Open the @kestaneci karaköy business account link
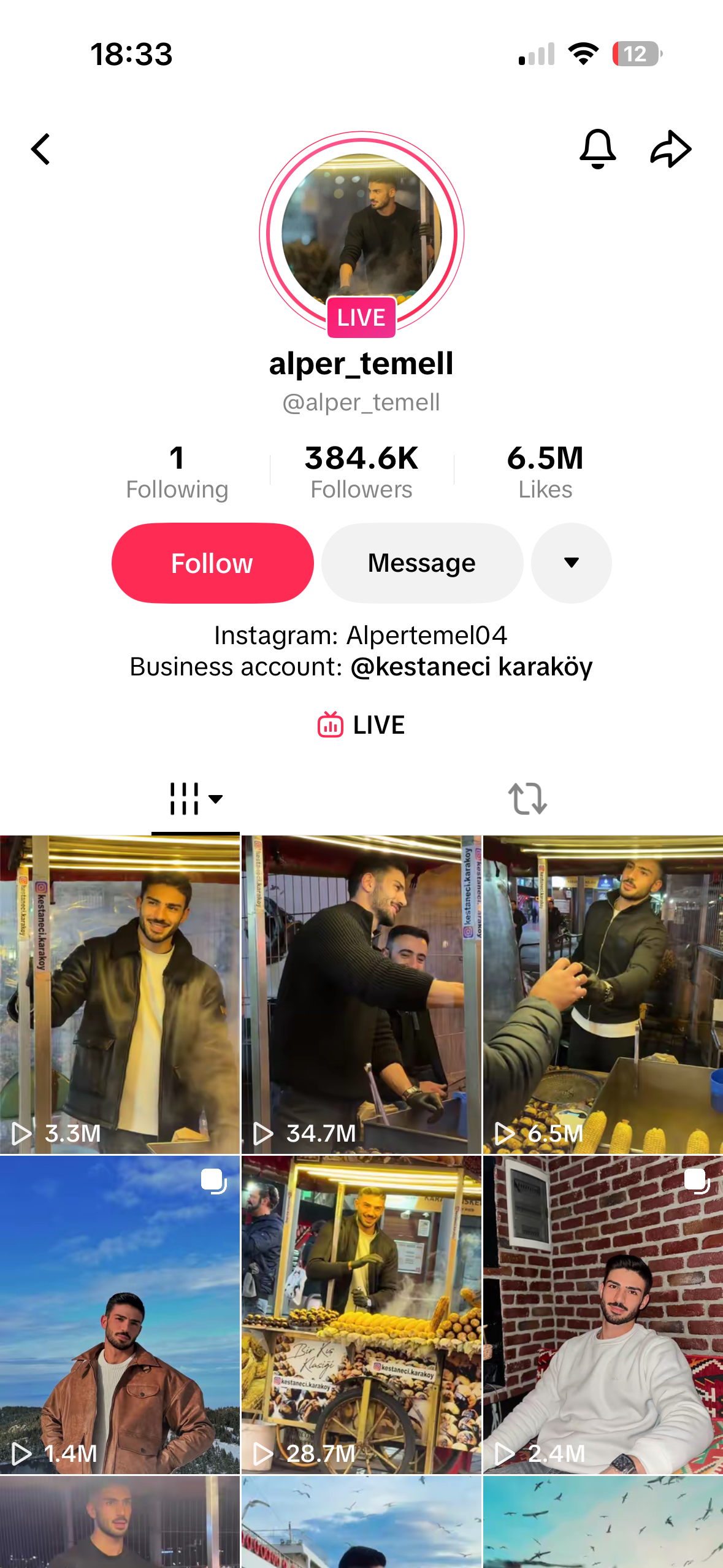Image resolution: width=723 pixels, height=1568 pixels. (471, 667)
